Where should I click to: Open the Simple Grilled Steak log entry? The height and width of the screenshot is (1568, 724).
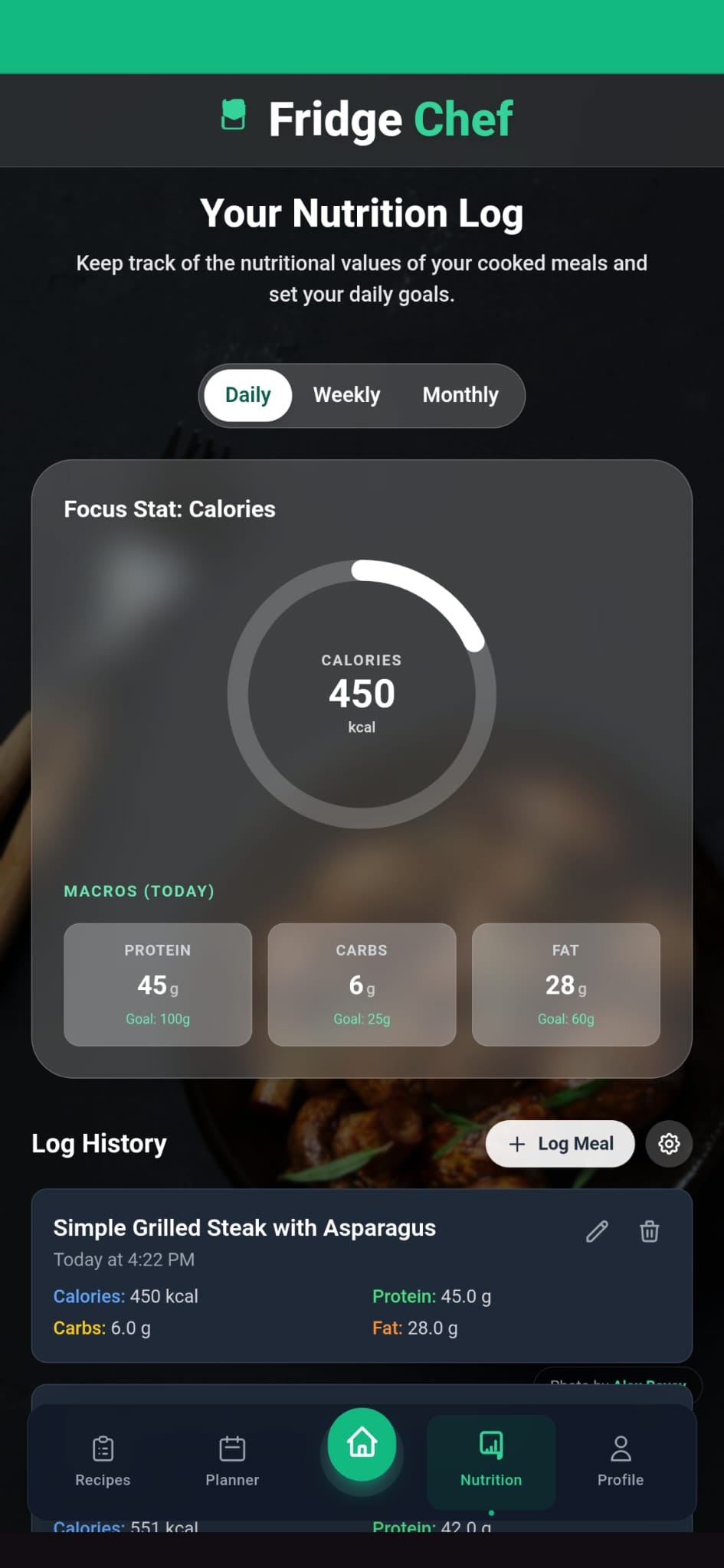point(245,1227)
